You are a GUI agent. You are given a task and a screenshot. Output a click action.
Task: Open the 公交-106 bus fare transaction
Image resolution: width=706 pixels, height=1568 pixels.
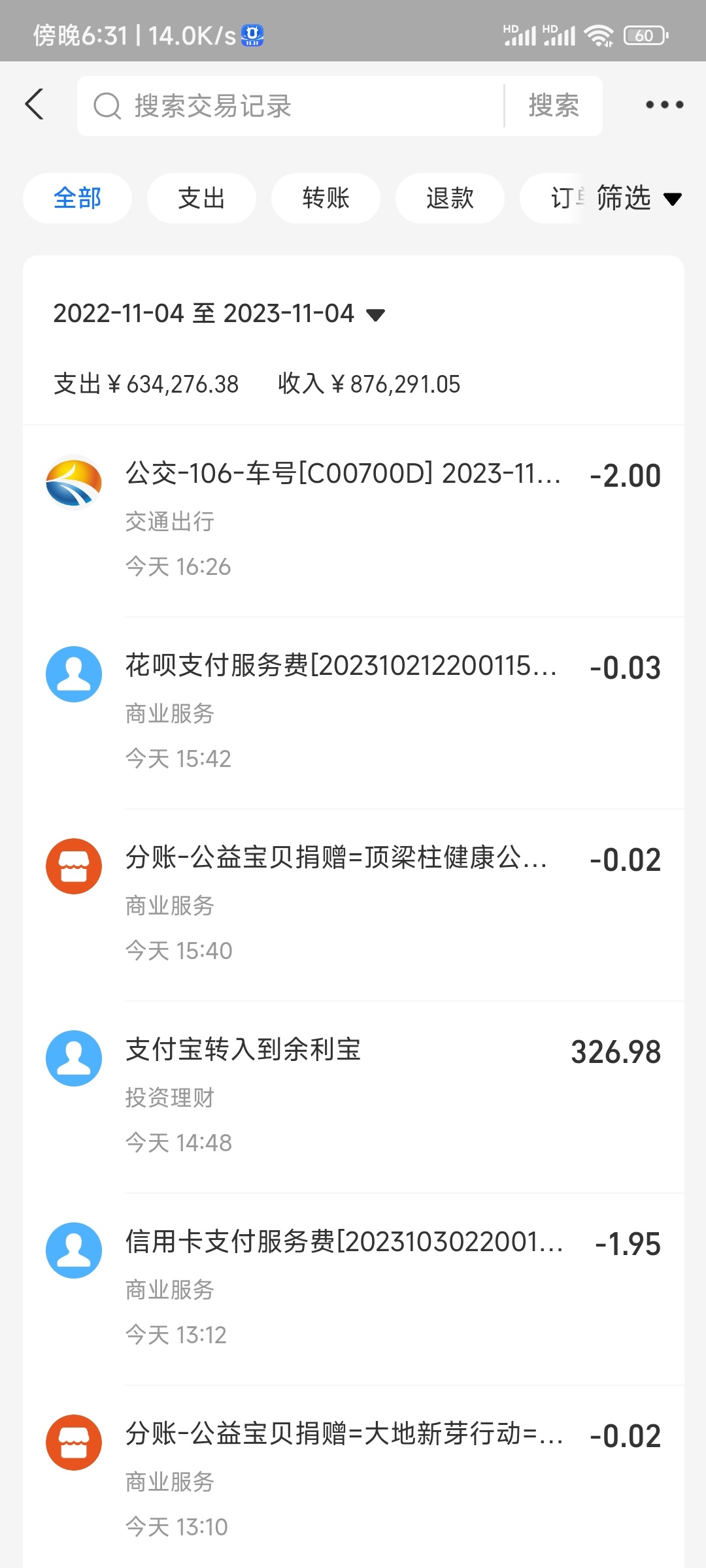(x=354, y=521)
